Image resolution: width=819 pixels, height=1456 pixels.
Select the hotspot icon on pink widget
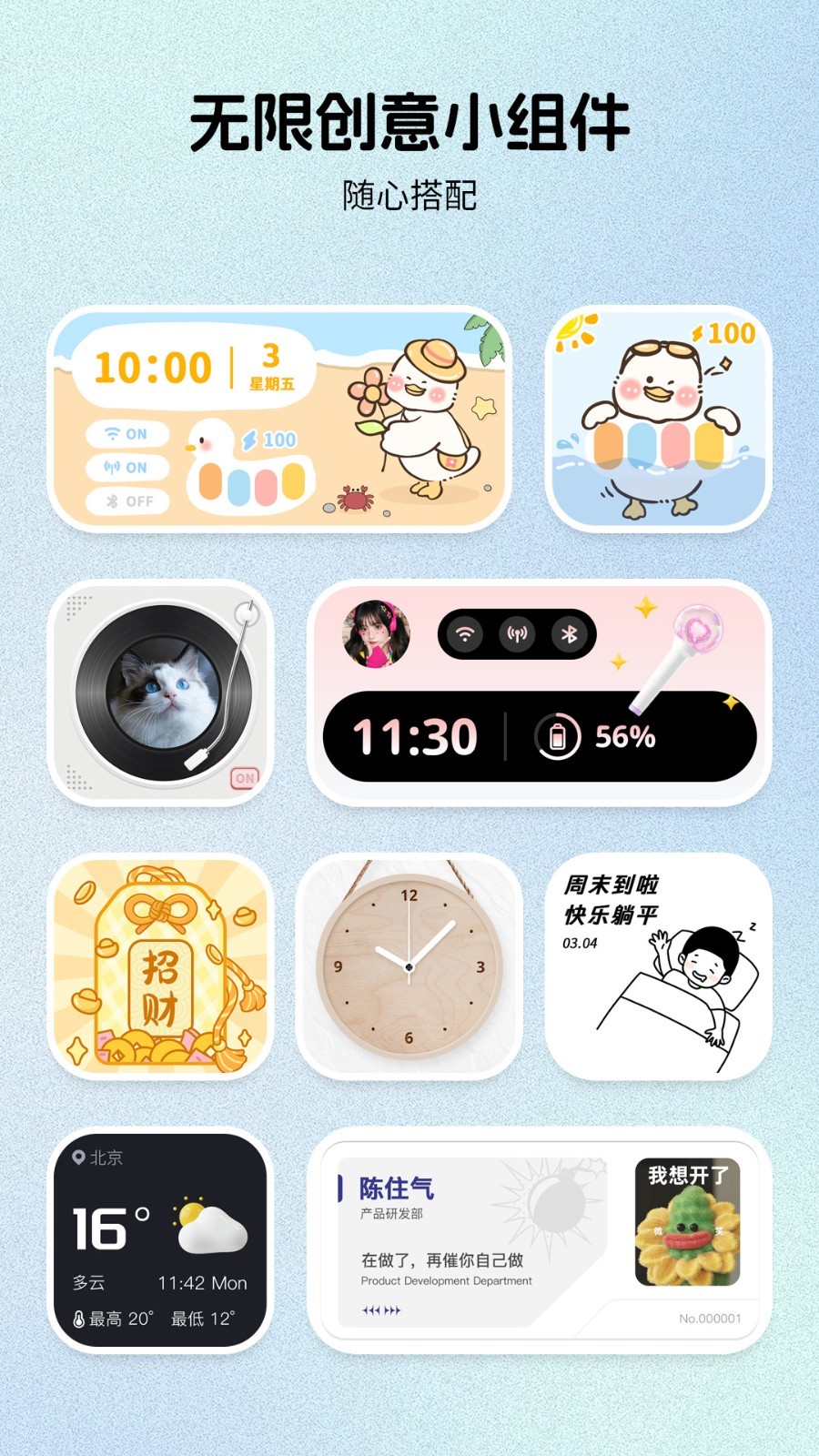coord(517,634)
